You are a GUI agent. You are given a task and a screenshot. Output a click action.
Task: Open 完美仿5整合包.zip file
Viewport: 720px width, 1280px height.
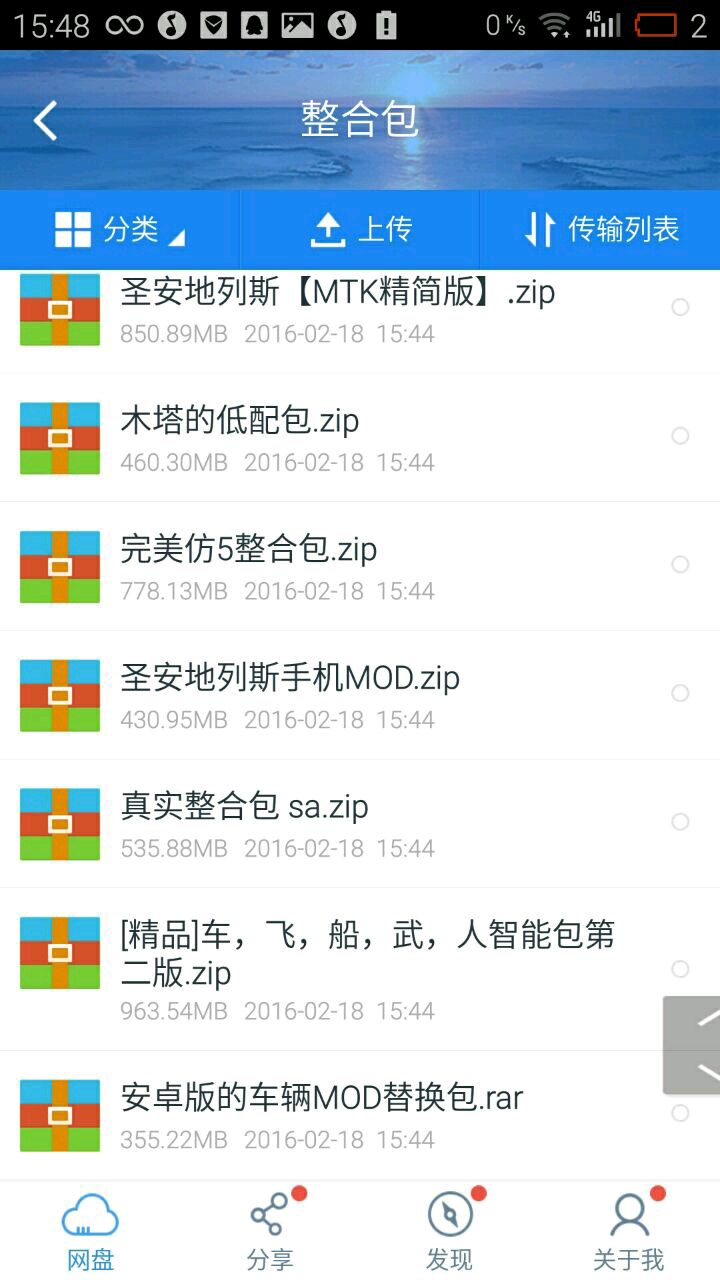pyautogui.click(x=248, y=566)
